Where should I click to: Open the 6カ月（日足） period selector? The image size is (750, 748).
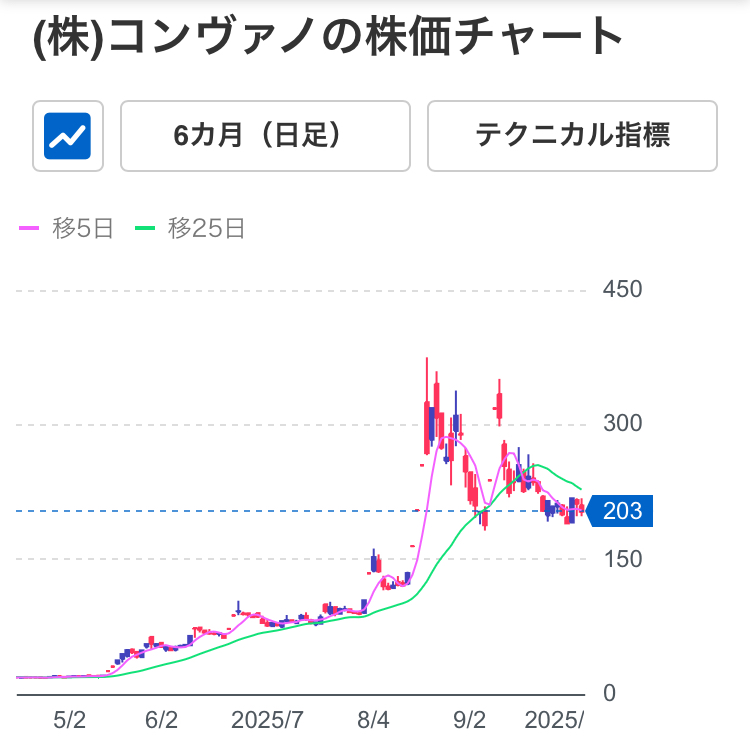coord(265,136)
